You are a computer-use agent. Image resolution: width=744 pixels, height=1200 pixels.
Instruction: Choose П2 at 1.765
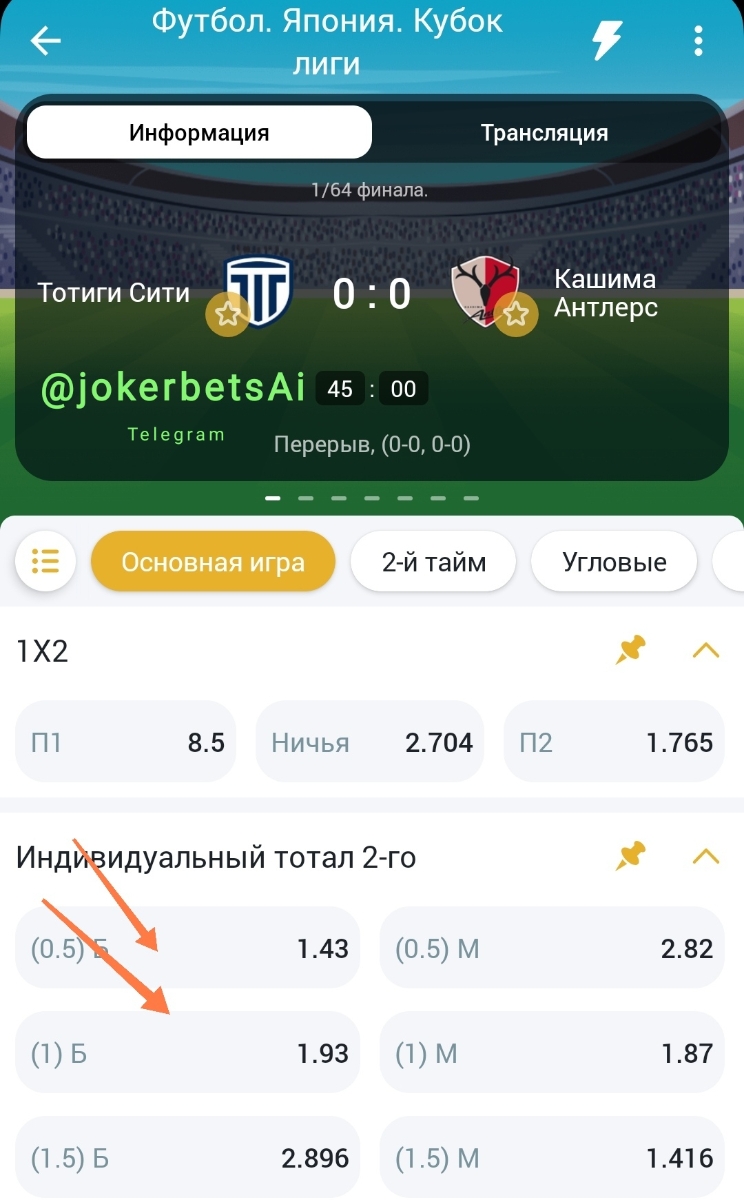[615, 742]
